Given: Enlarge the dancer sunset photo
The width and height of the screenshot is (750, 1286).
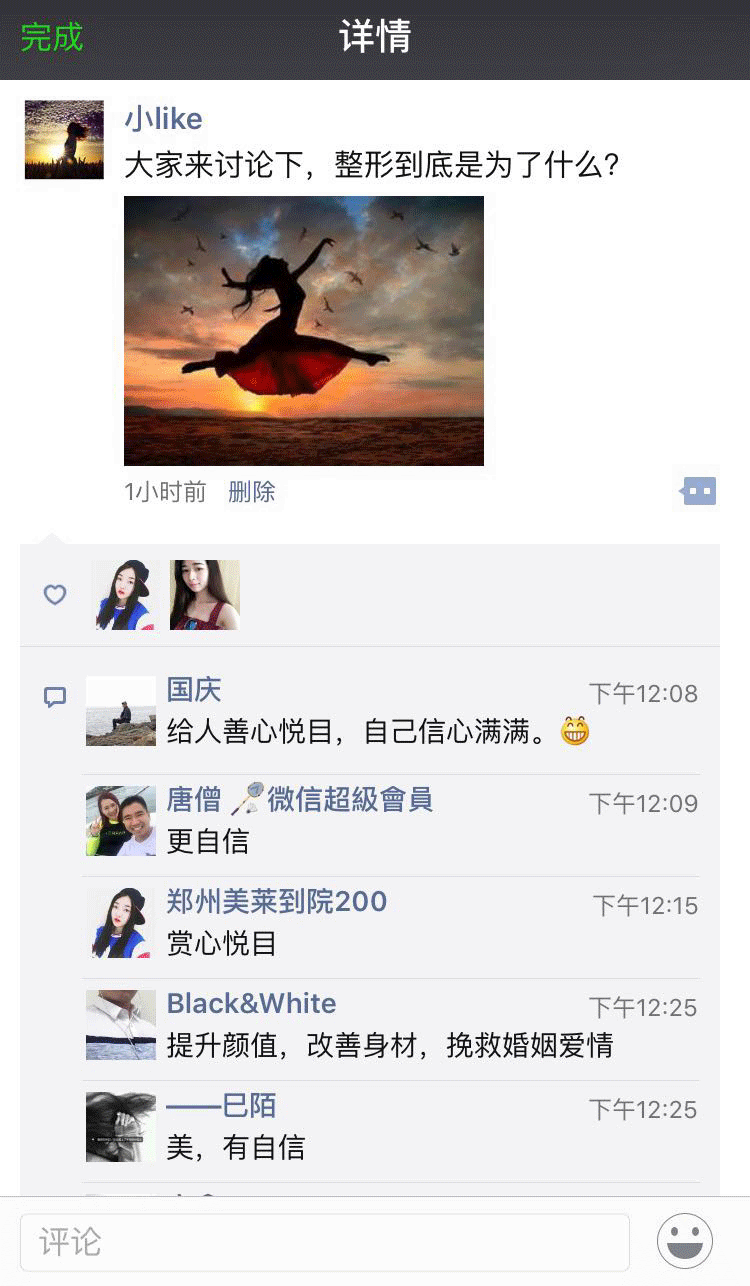Looking at the screenshot, I should click(303, 330).
